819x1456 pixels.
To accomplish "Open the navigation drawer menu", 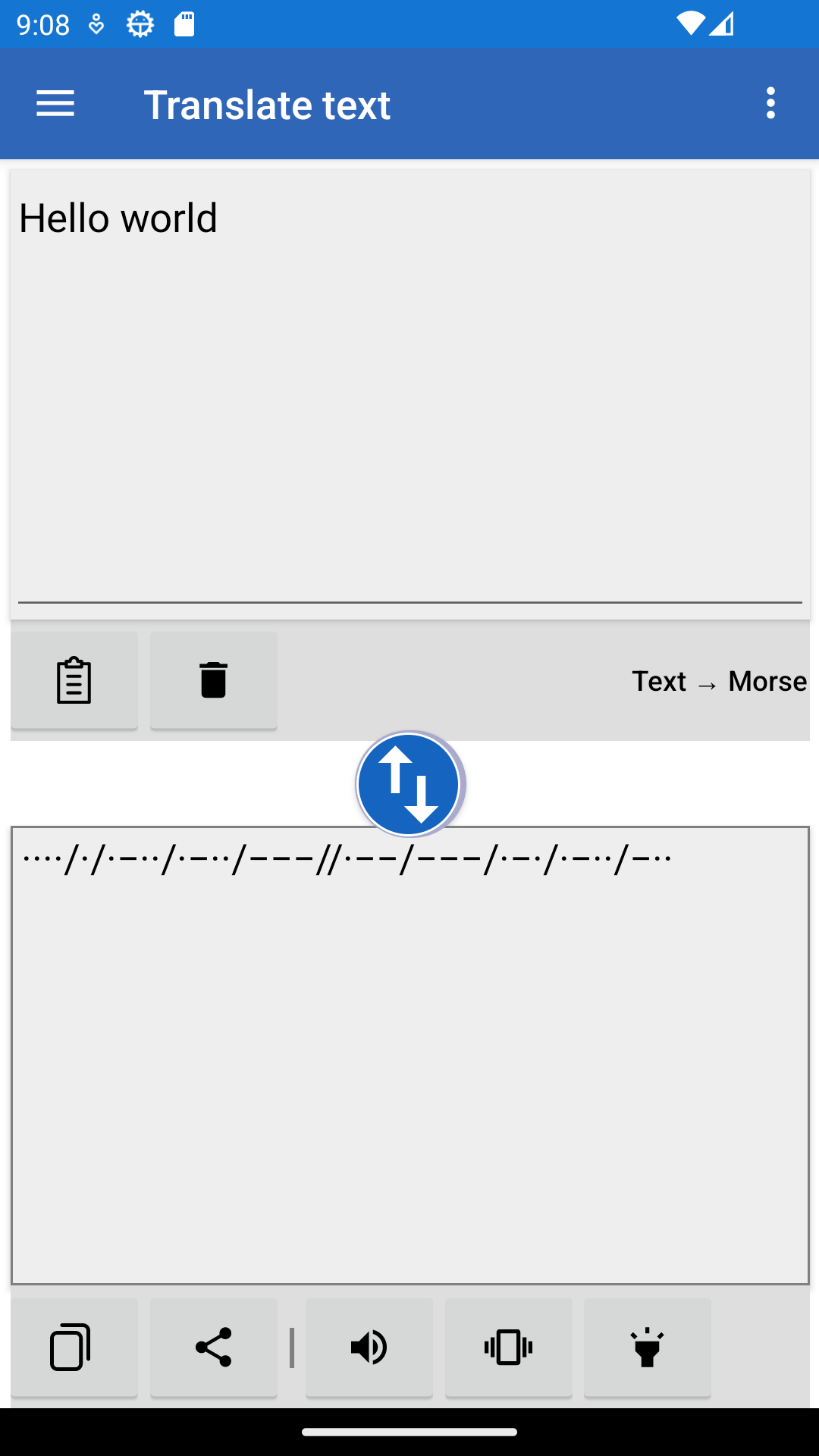I will pos(55,104).
